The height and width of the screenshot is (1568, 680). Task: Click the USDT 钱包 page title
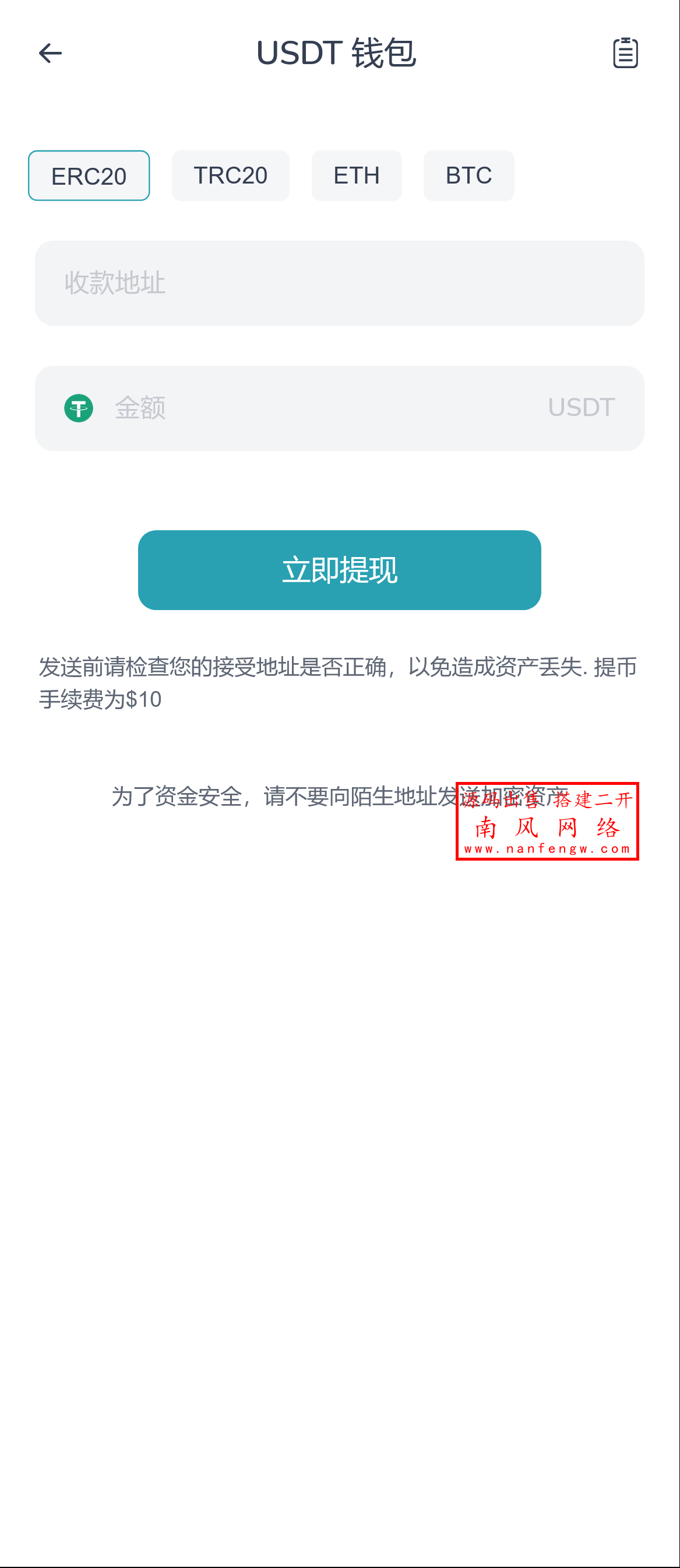[x=339, y=54]
